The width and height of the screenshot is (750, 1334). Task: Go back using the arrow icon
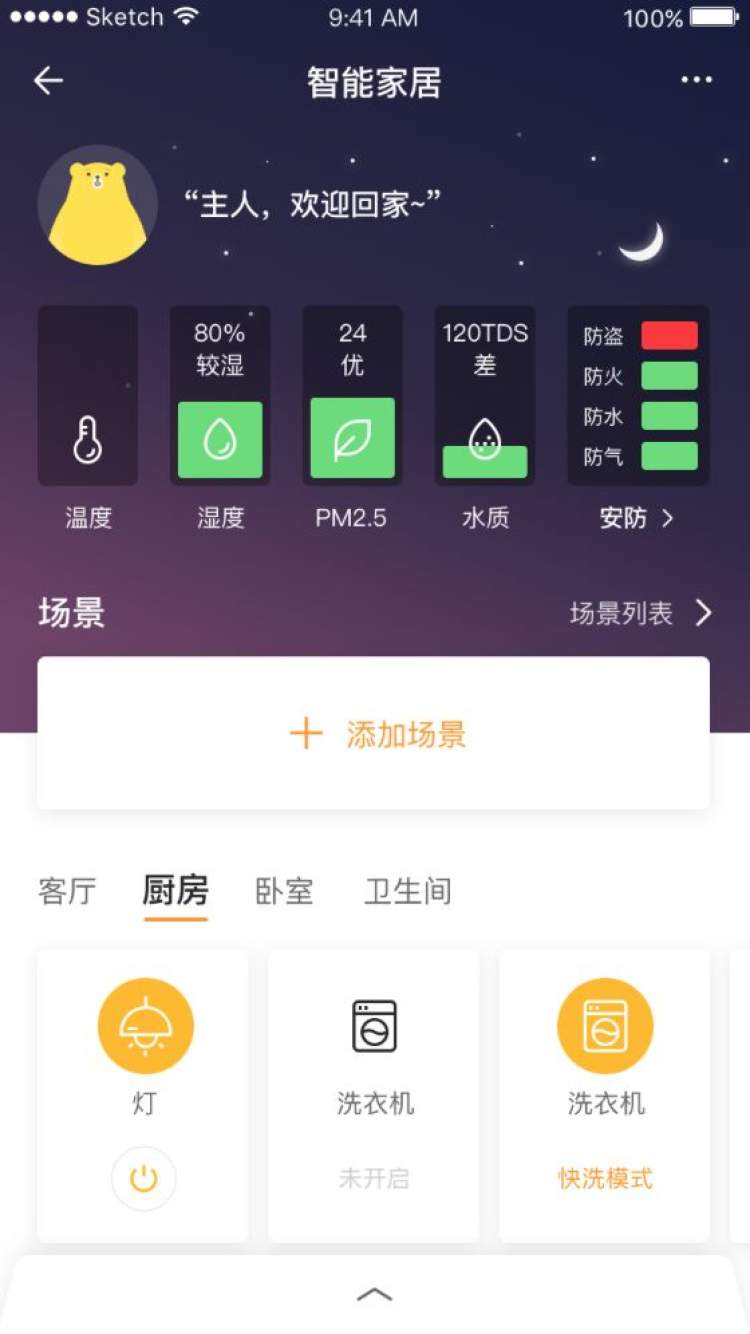[48, 81]
